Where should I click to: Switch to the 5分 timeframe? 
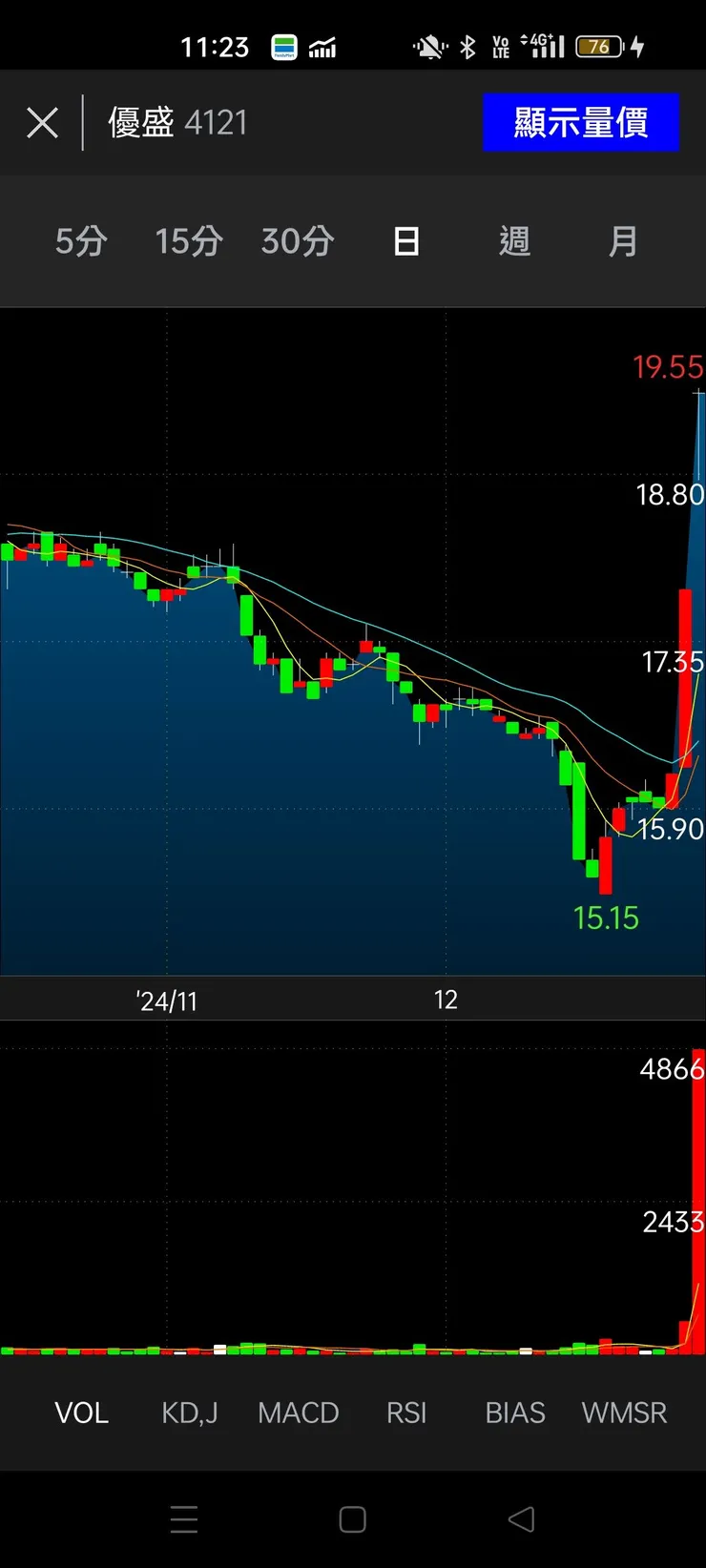(x=81, y=241)
